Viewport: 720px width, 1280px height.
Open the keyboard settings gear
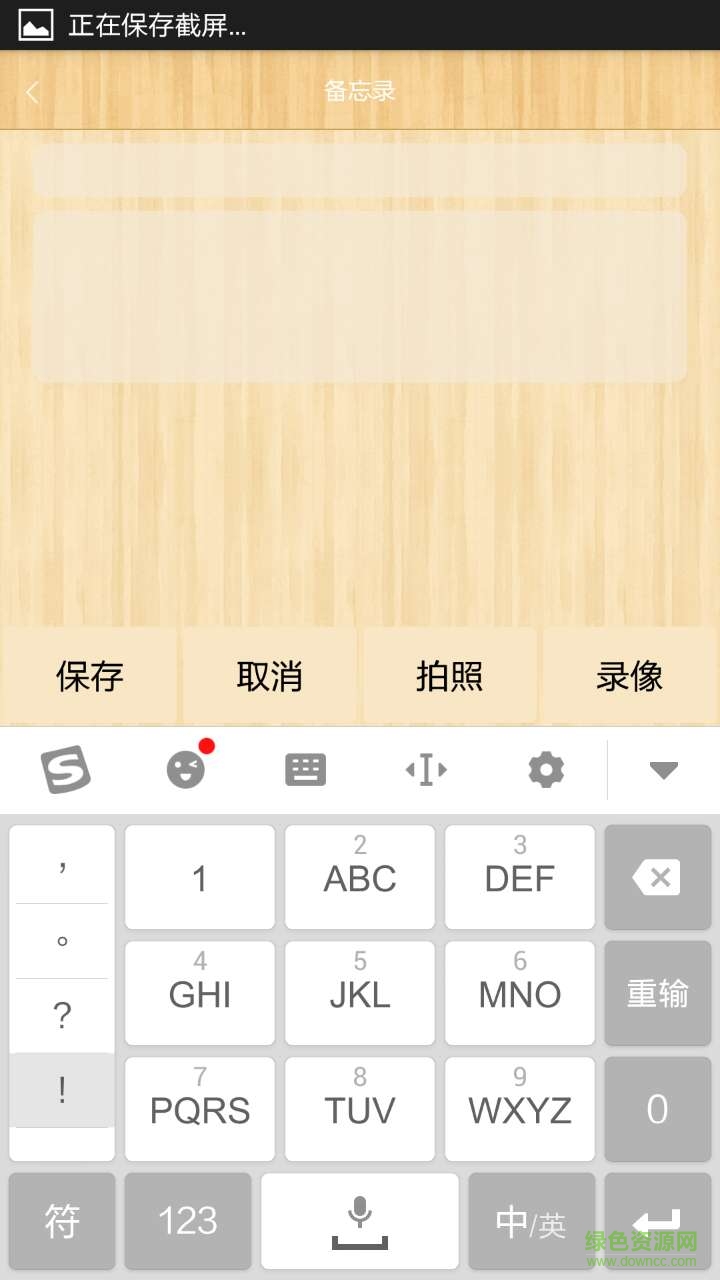pos(545,769)
